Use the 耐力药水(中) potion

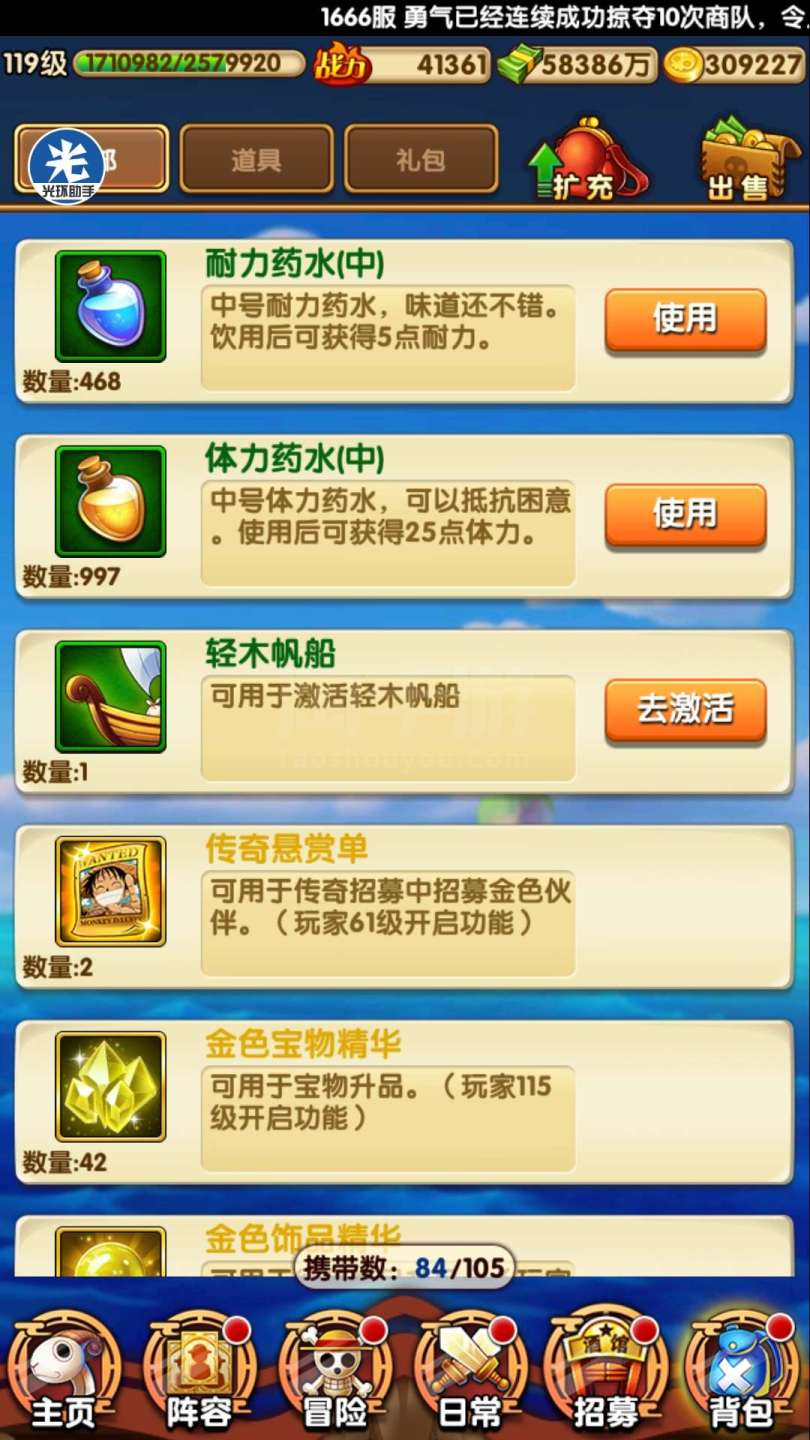[x=685, y=319]
